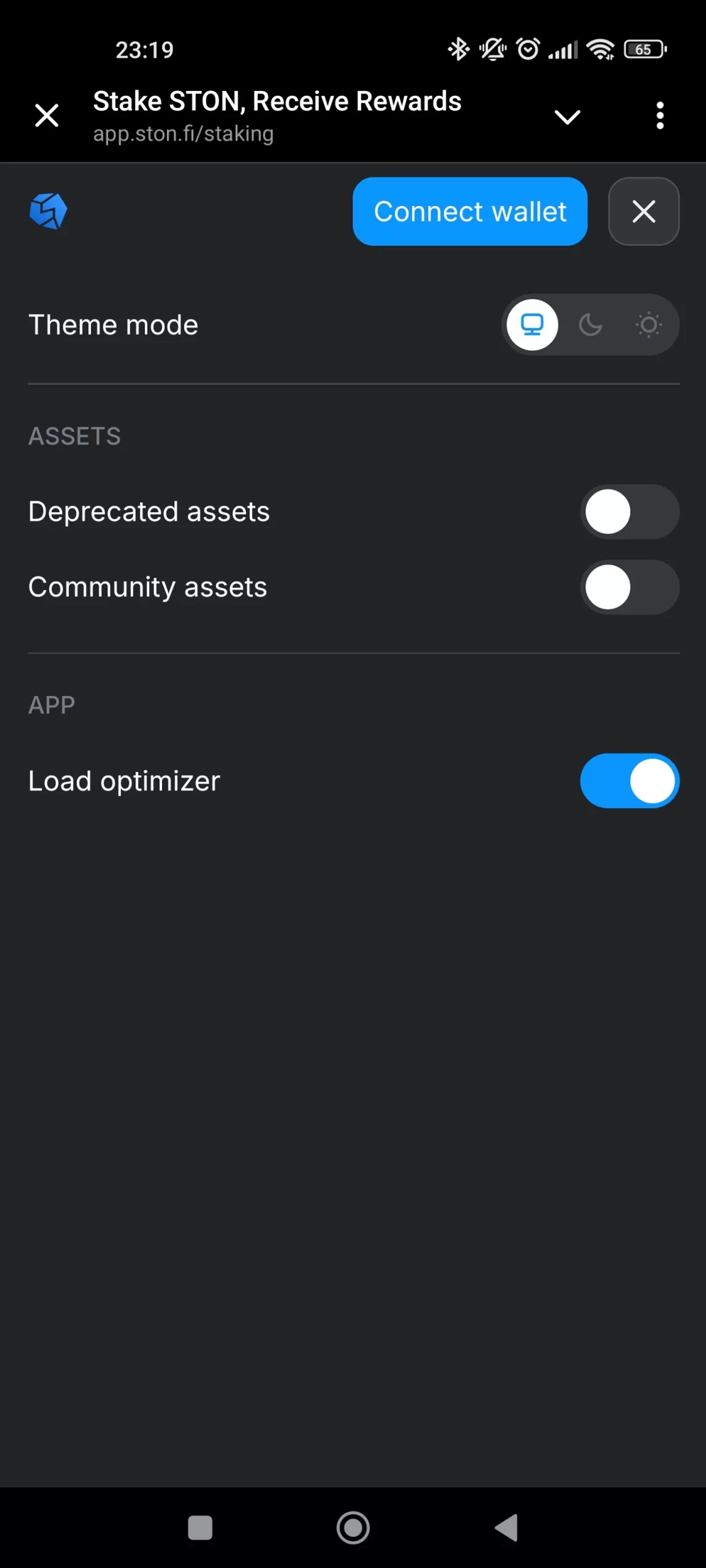
Task: Disable the Load optimizer toggle
Action: pyautogui.click(x=630, y=781)
